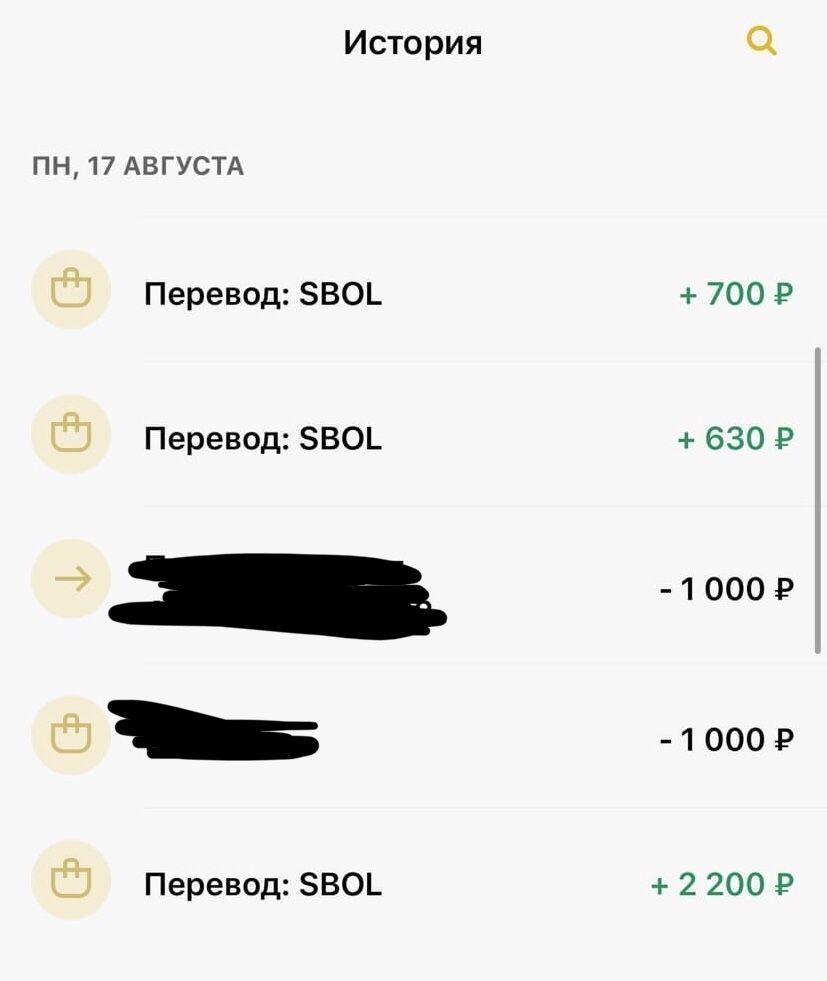827x981 pixels.
Task: Open the arrow-icon transaction of −1 000 ₽
Action: (413, 588)
